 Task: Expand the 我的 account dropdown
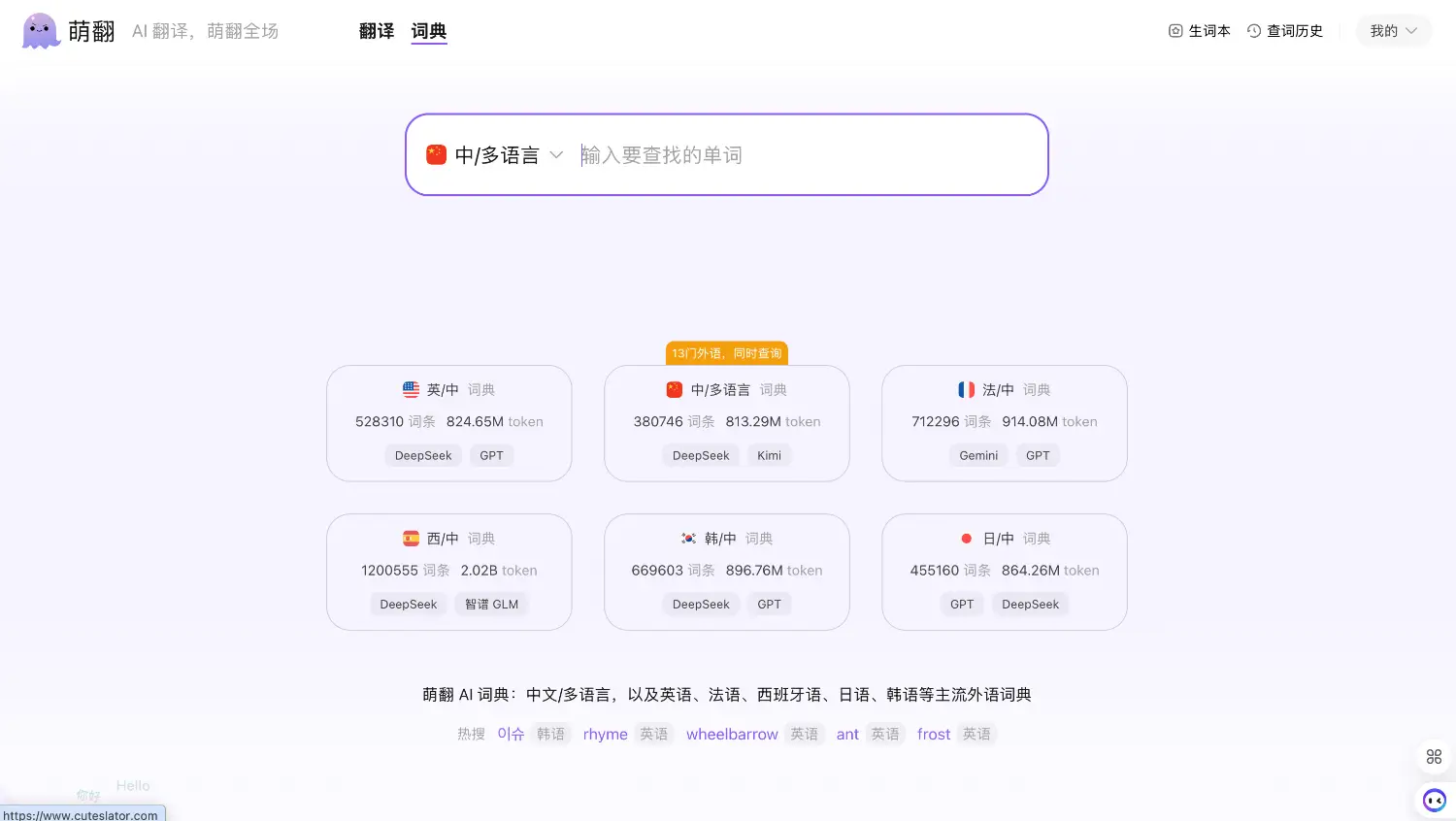[x=1393, y=31]
